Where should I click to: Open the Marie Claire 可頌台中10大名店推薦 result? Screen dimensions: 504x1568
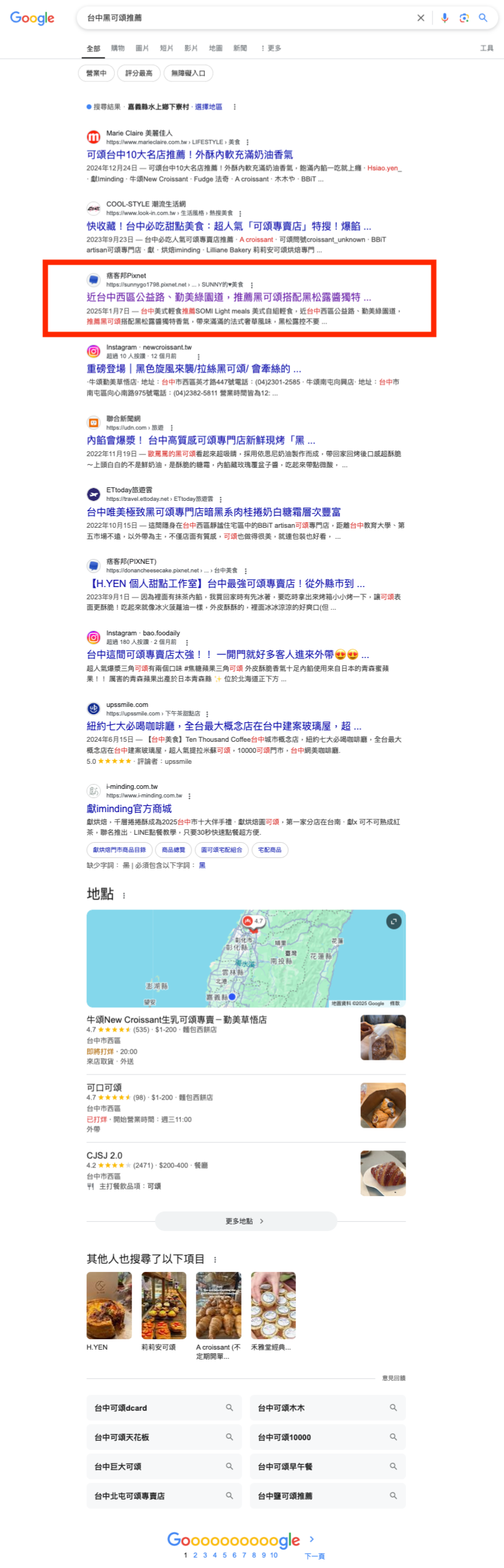[x=190, y=155]
